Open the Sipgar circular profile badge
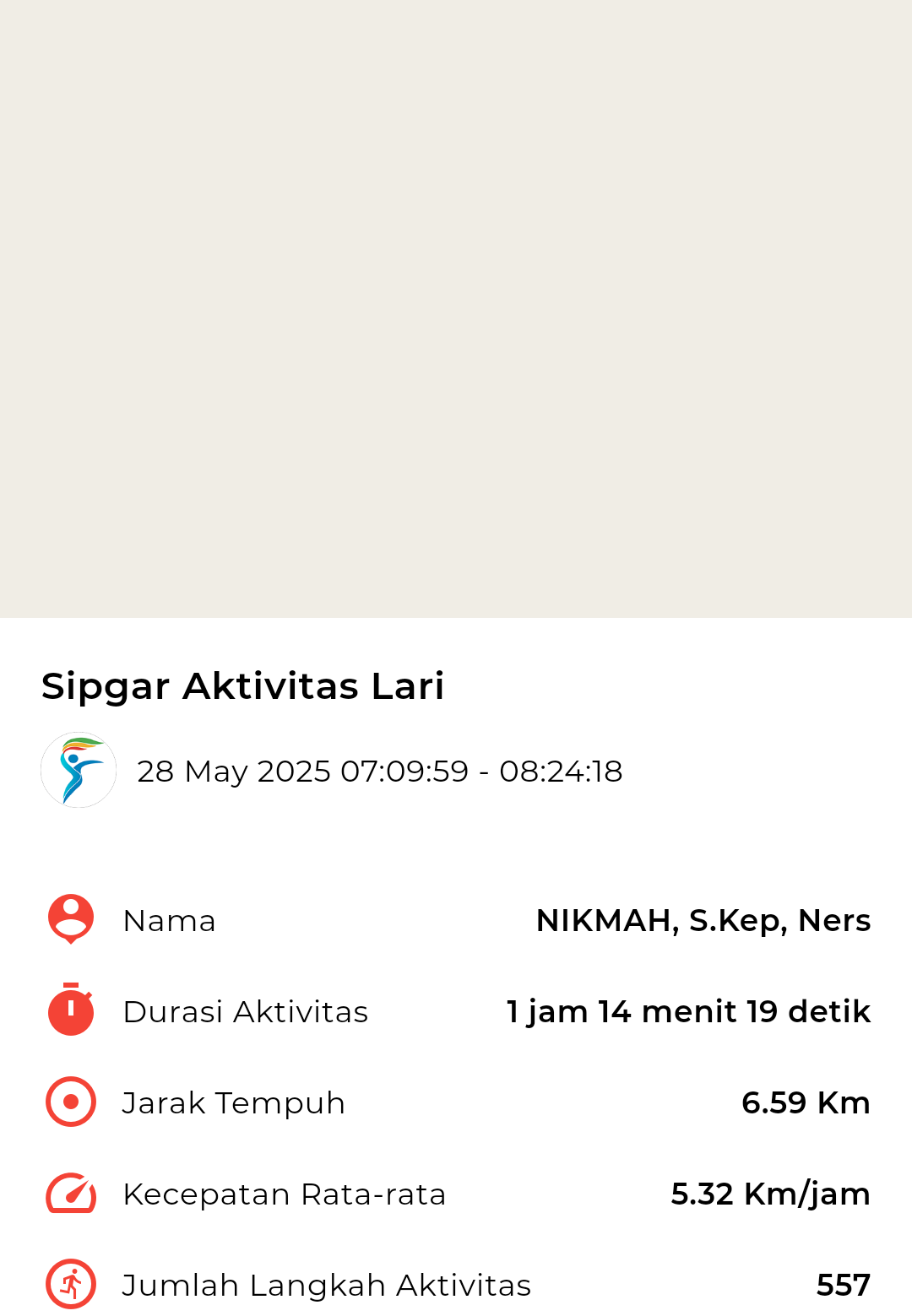This screenshot has width=912, height=1316. 78,769
